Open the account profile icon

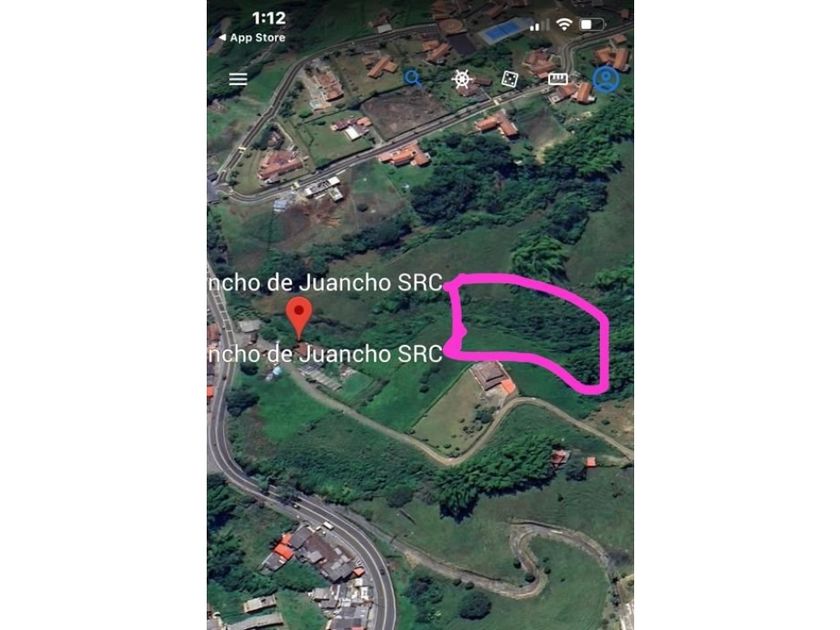[605, 79]
